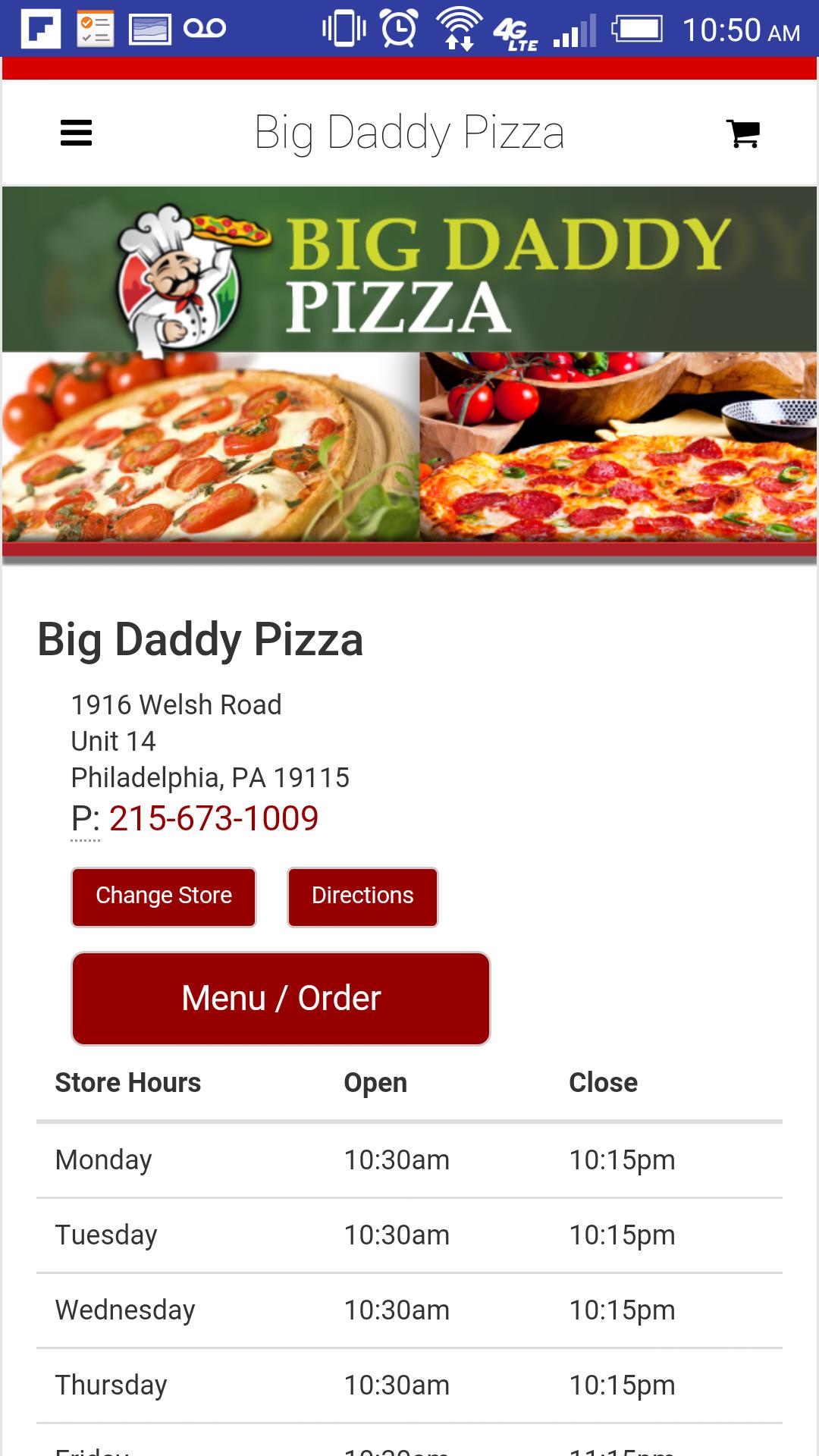The width and height of the screenshot is (819, 1456).
Task: Tap the checklist notification icon
Action: pyautogui.click(x=93, y=27)
